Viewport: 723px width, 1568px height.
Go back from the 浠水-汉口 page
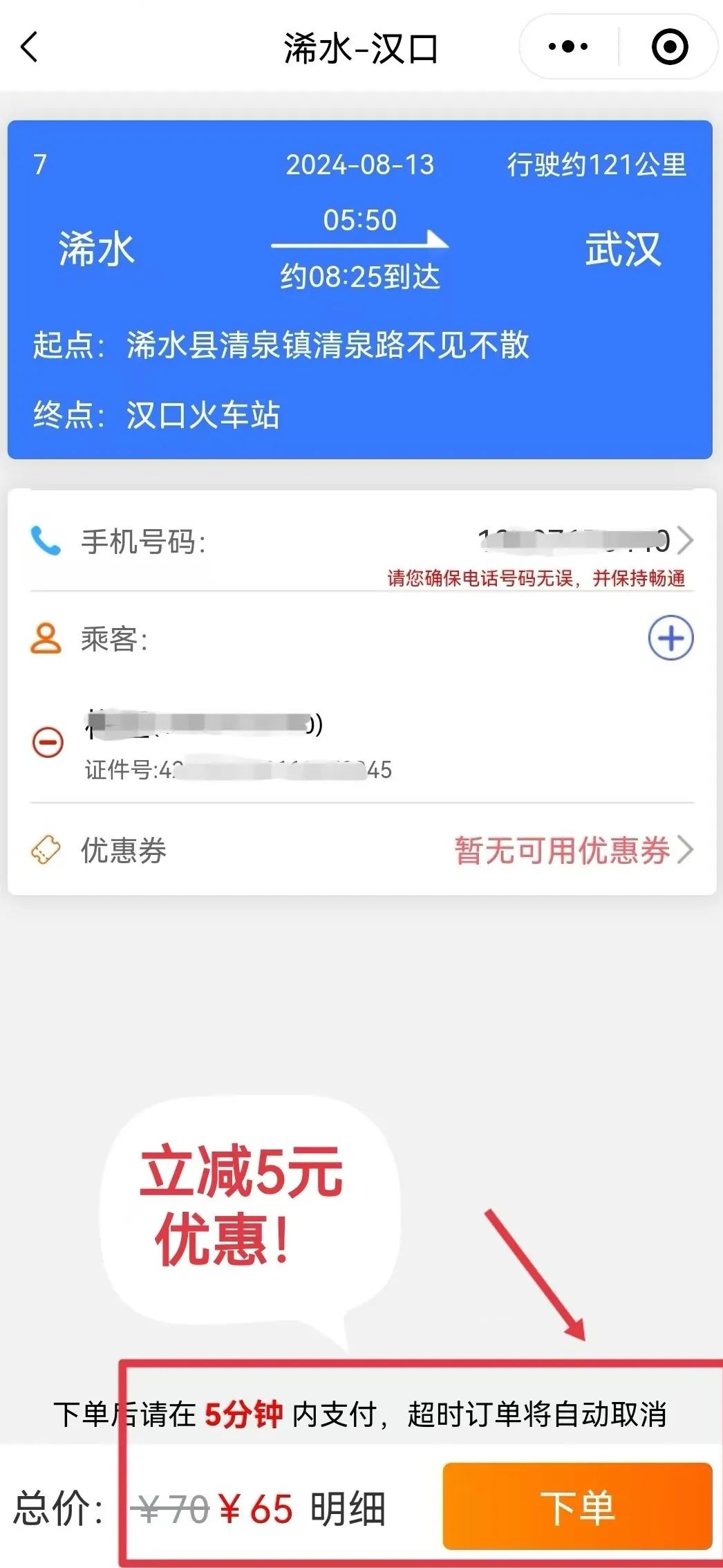30,48
